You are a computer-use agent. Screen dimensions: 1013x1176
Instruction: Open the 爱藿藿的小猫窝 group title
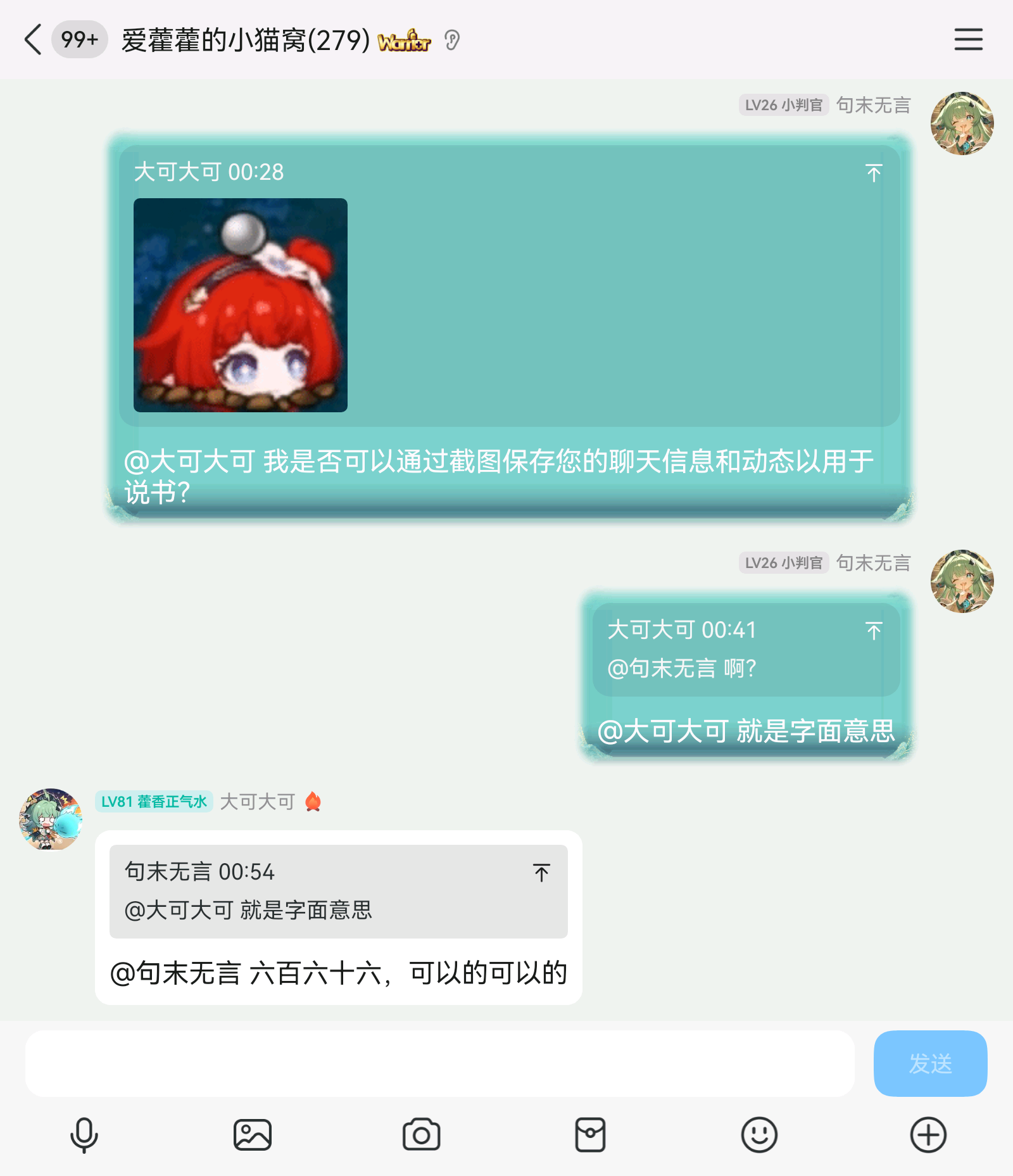coord(246,41)
